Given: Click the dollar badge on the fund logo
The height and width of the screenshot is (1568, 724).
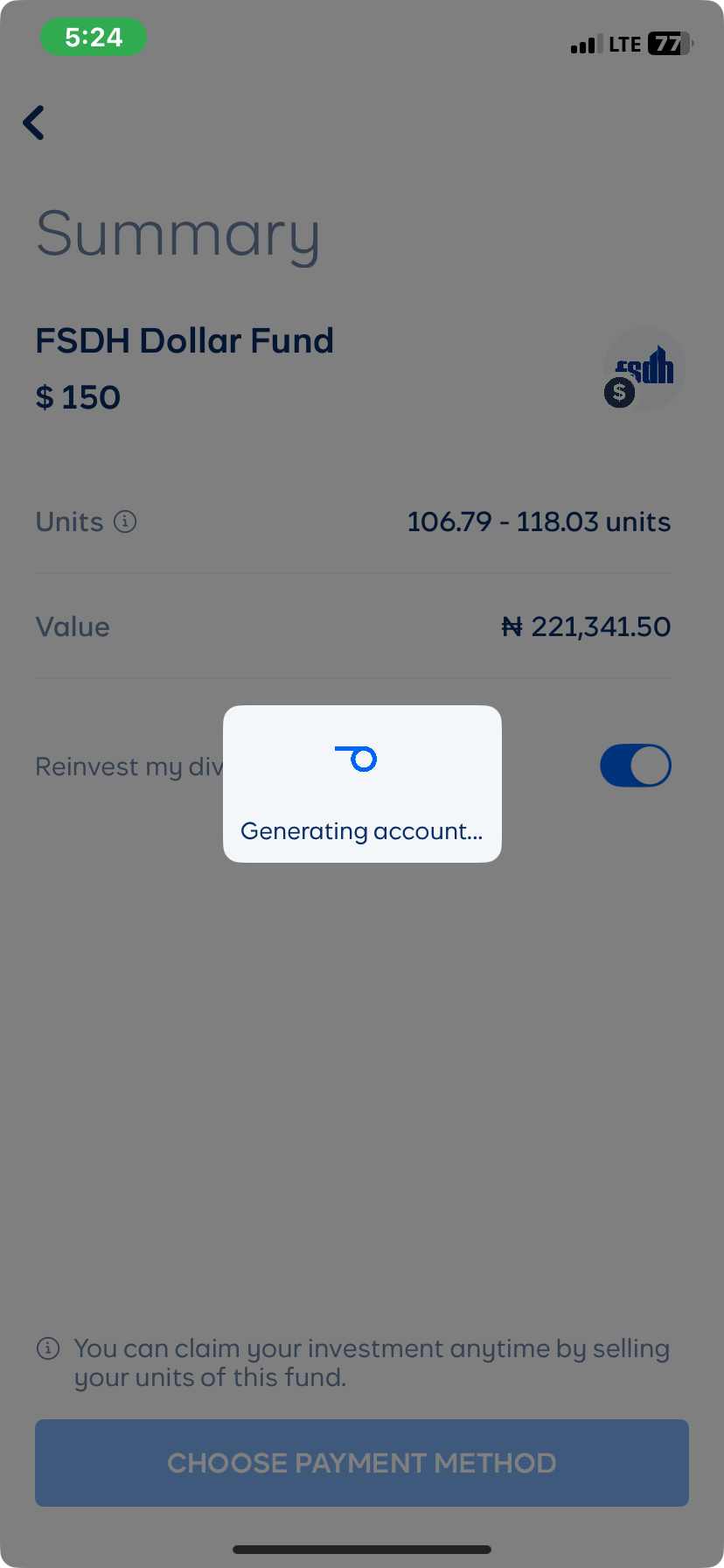Looking at the screenshot, I should [x=618, y=393].
